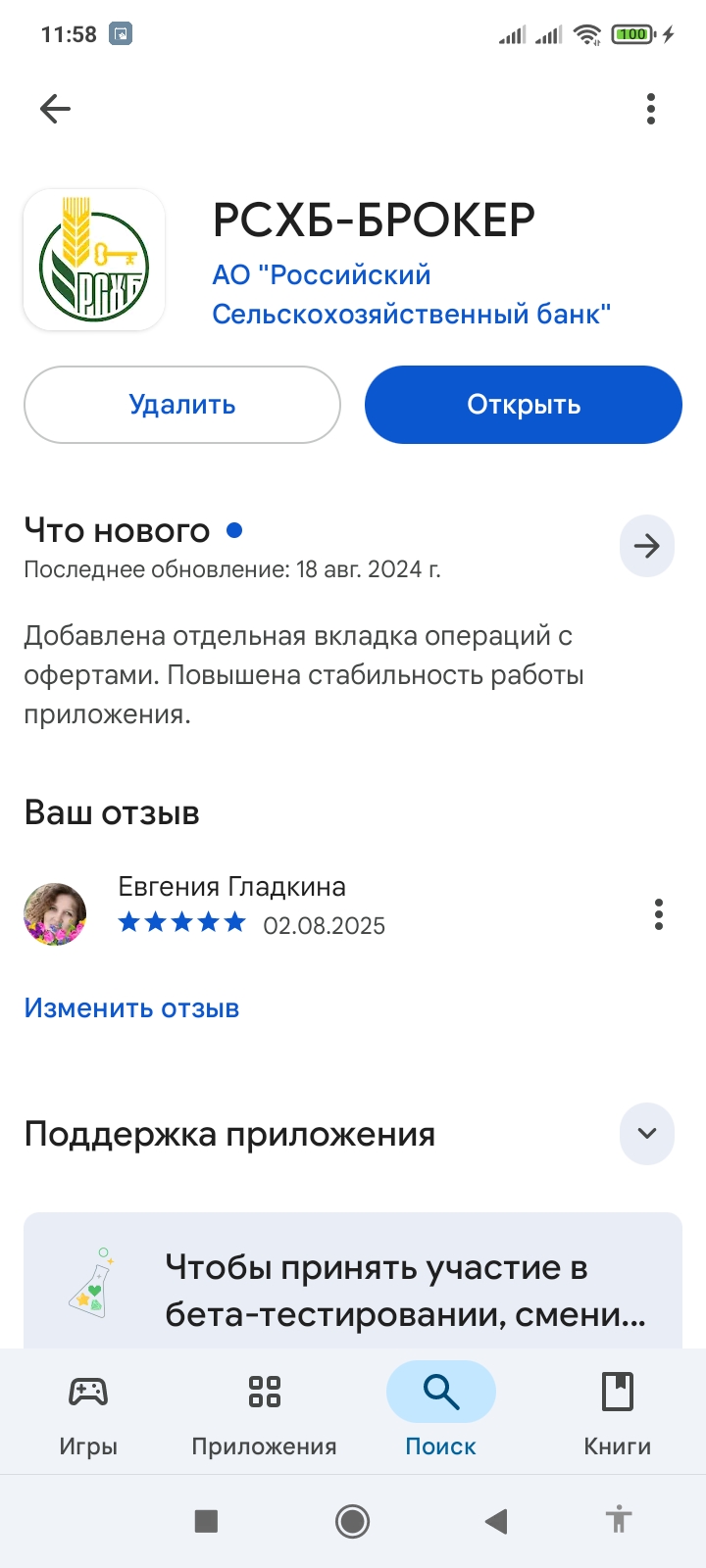Screen dimensions: 706x1568
Task: Select the Поиск tab
Action: [441, 1415]
